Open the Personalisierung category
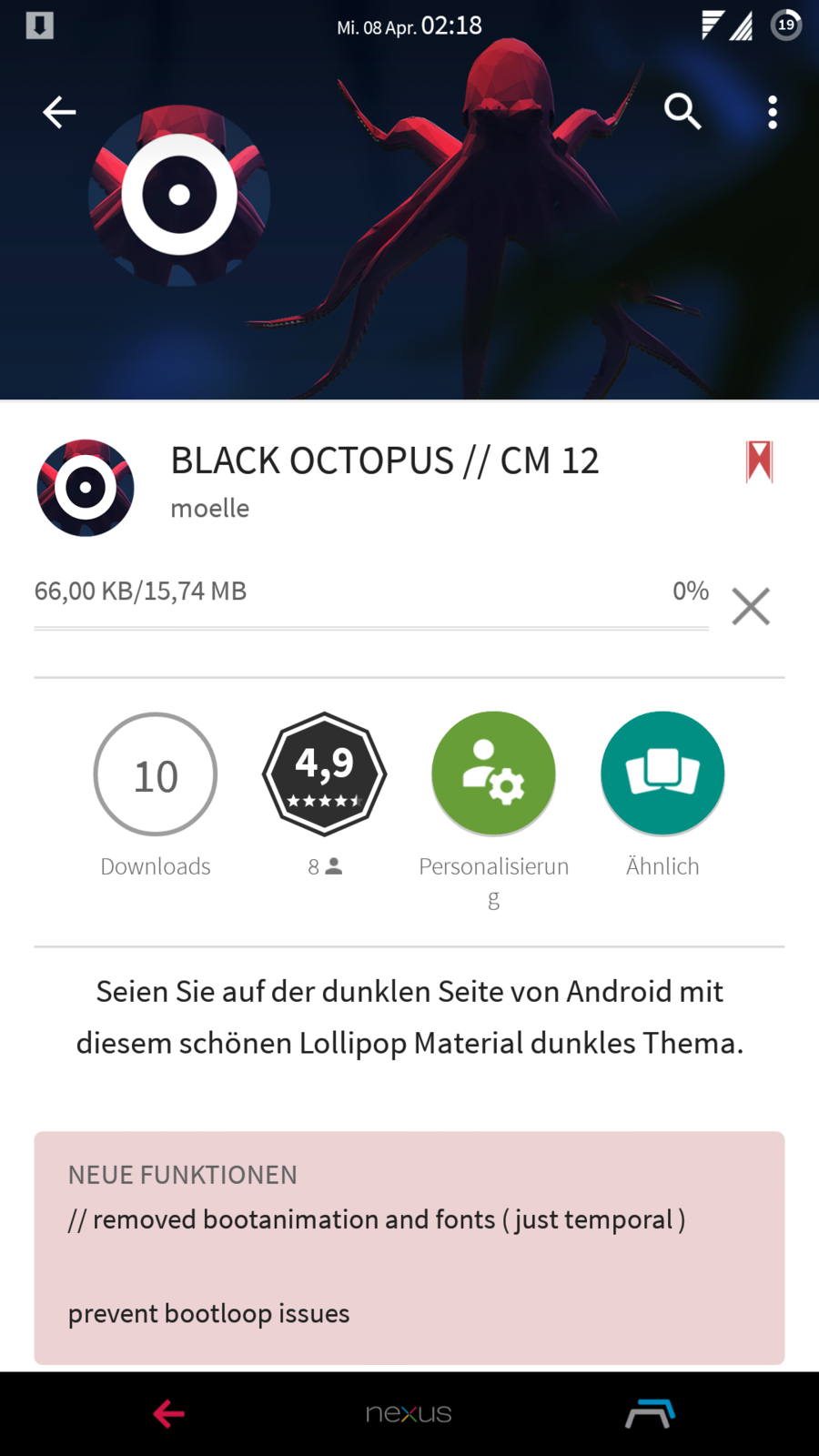This screenshot has height=1456, width=819. click(x=493, y=774)
